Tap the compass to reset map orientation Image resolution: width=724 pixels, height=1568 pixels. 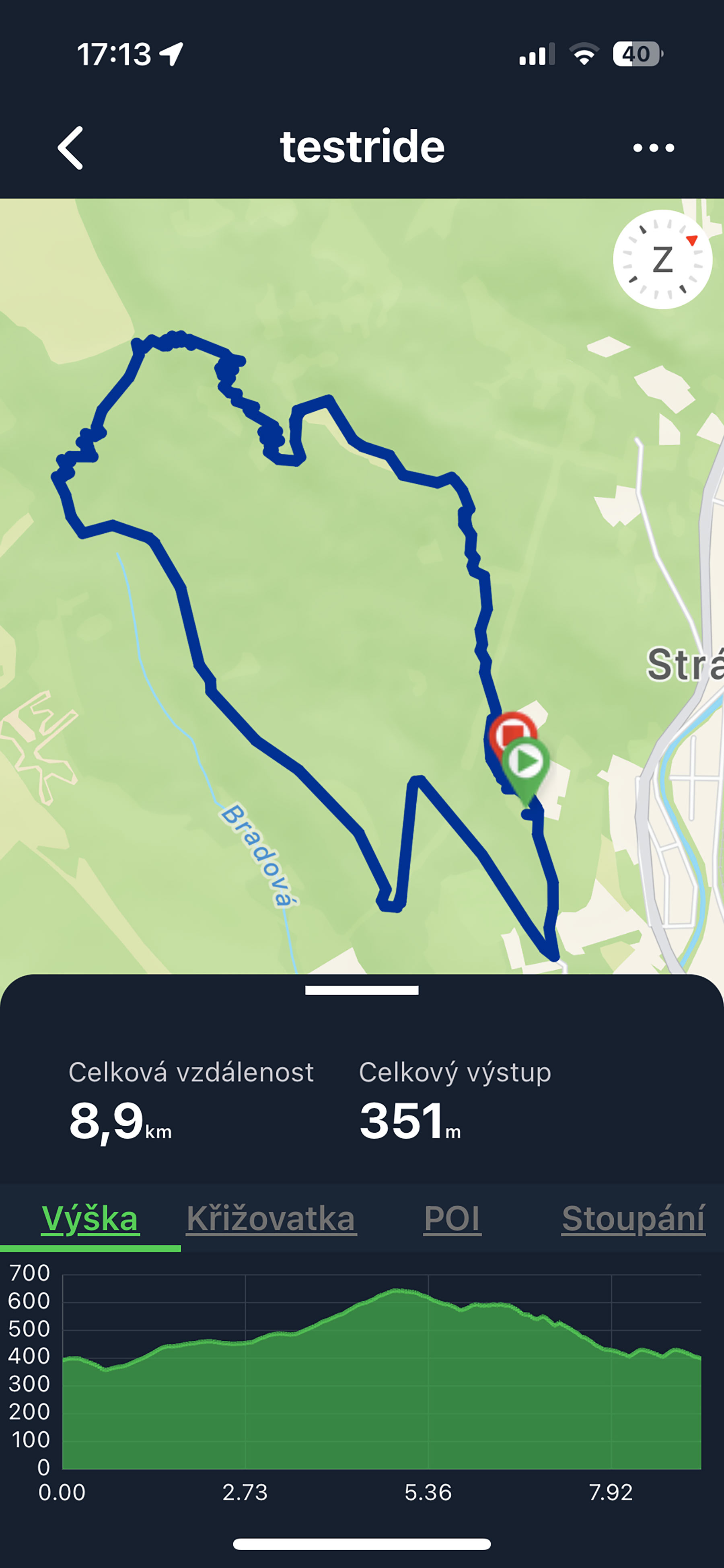click(x=662, y=260)
